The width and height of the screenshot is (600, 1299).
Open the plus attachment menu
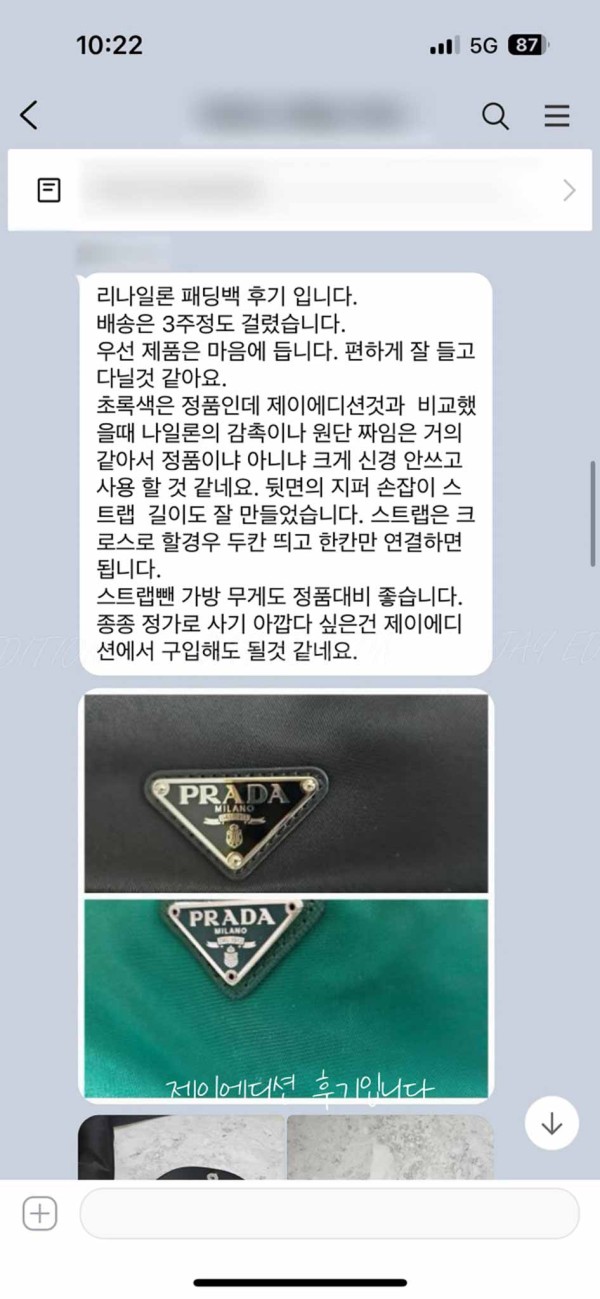[40, 1214]
